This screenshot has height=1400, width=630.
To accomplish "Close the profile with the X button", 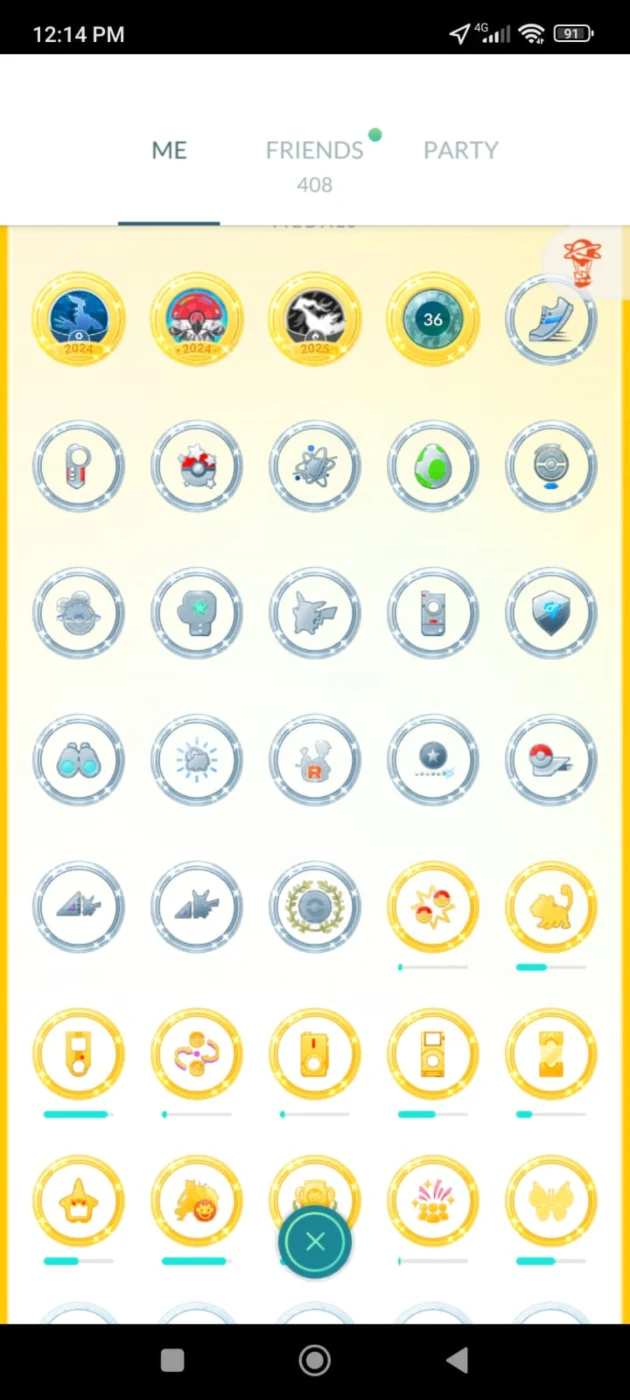I will (315, 1242).
